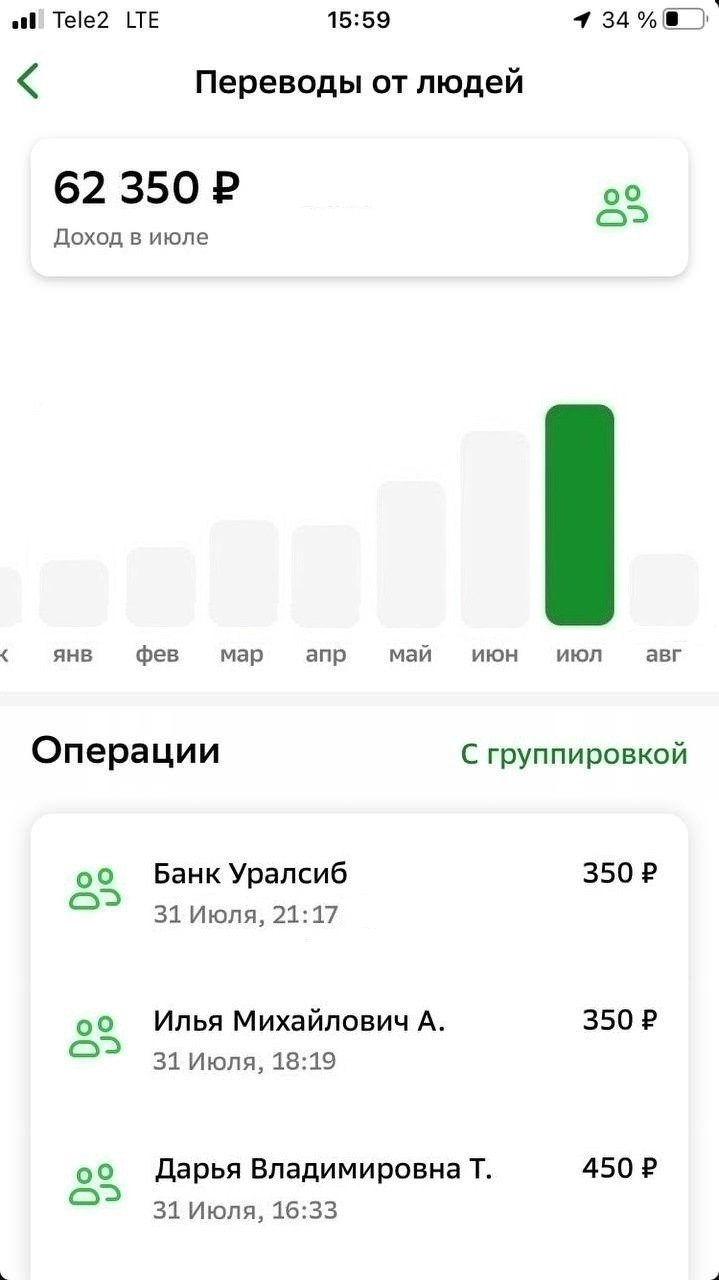Choose the май bar in the chart
719x1280 pixels.
click(411, 554)
